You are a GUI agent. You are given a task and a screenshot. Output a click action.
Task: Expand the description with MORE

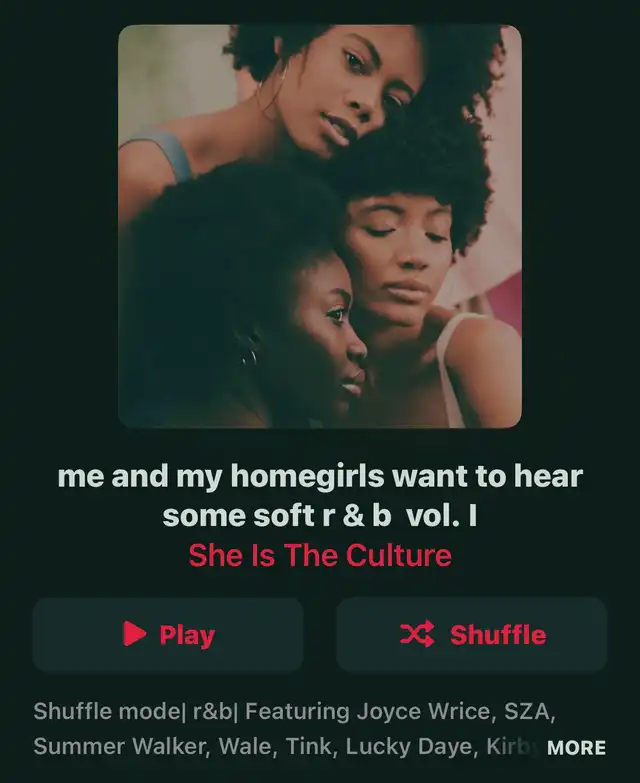pos(576,747)
